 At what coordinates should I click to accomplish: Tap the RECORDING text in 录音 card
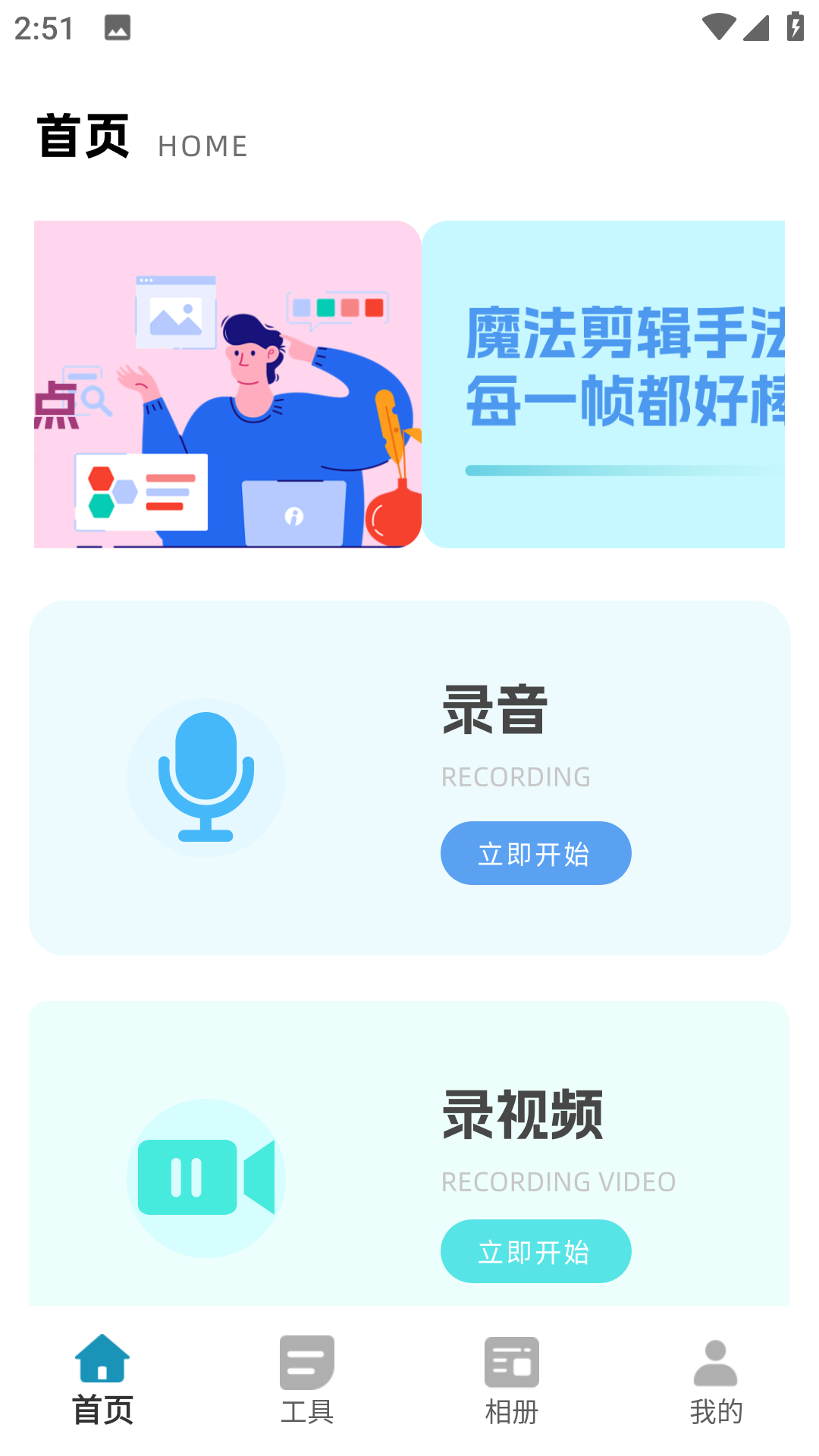tap(516, 777)
